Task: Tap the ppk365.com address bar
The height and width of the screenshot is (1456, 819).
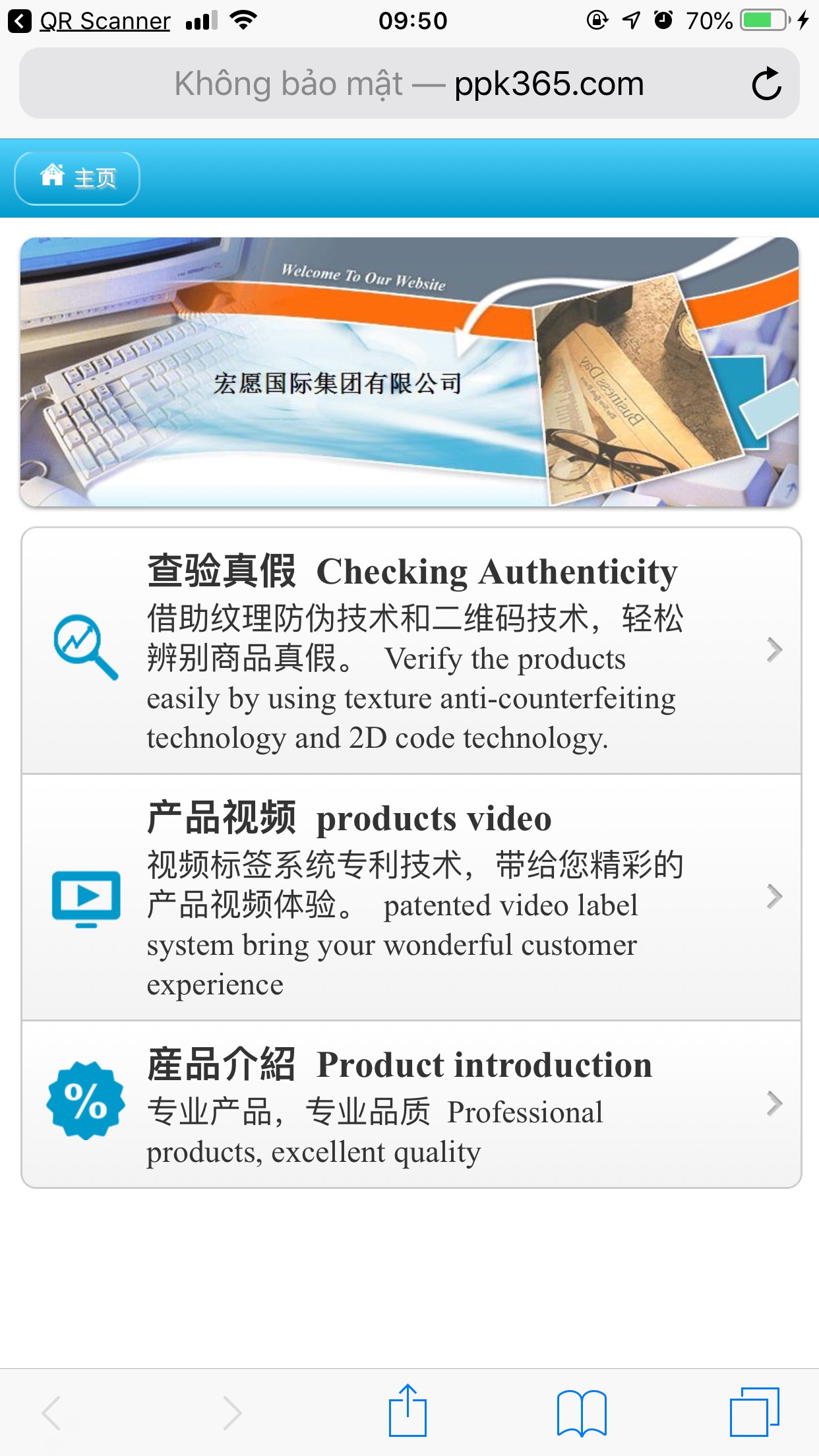Action: pos(409,84)
